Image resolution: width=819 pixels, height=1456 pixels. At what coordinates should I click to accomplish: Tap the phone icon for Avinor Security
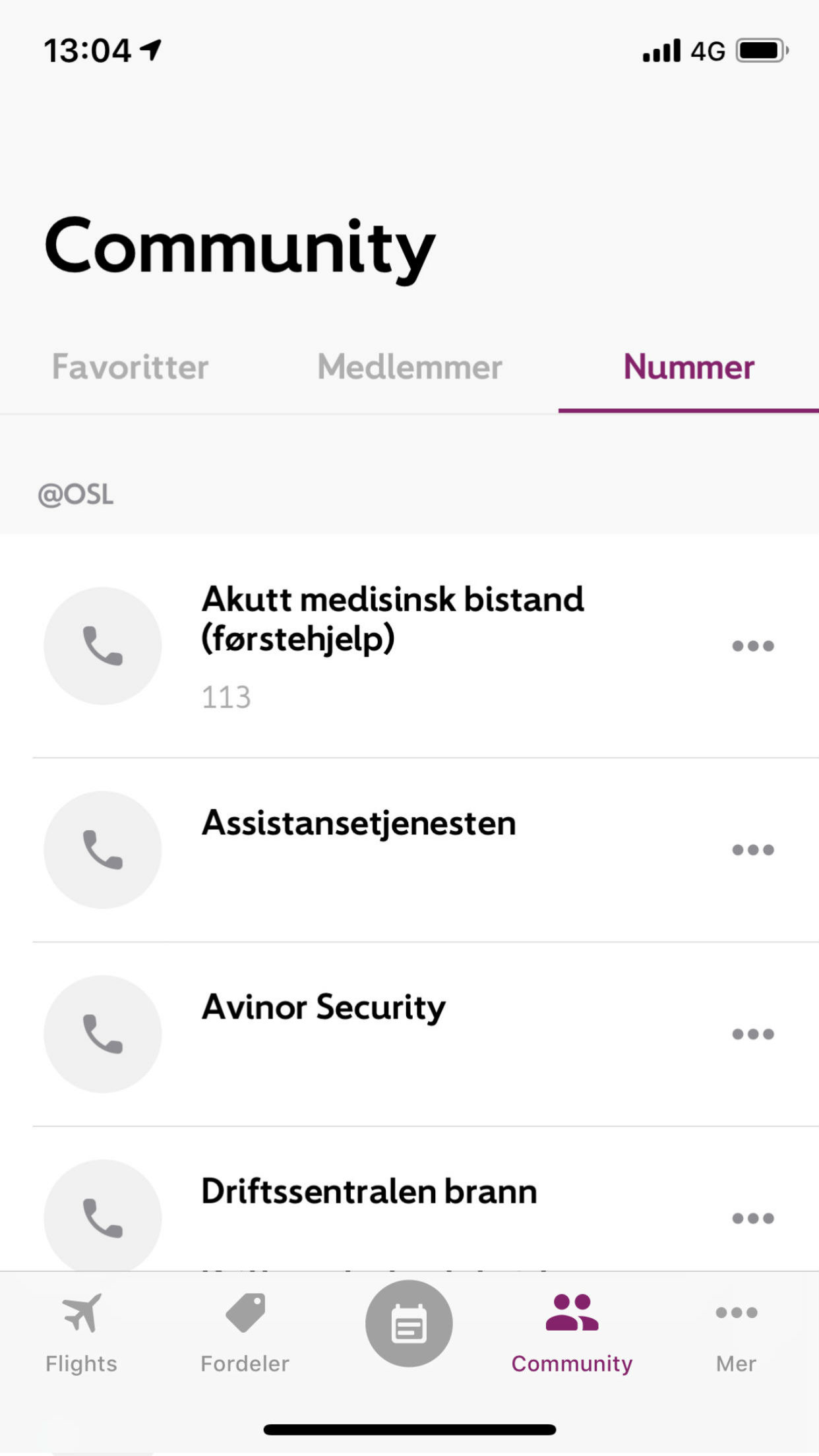pos(102,1035)
